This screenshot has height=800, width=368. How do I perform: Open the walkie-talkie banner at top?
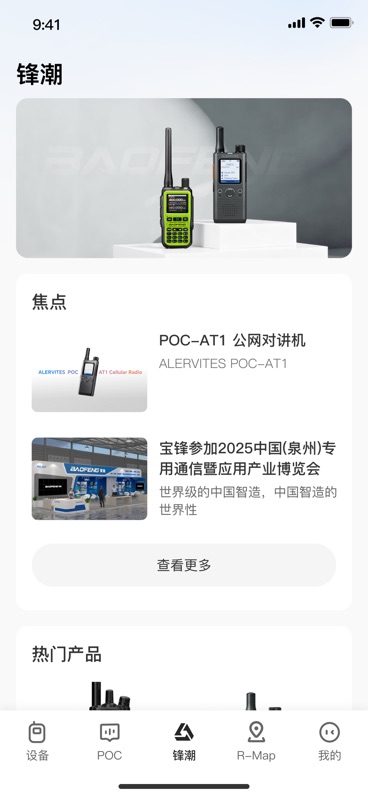click(x=184, y=178)
